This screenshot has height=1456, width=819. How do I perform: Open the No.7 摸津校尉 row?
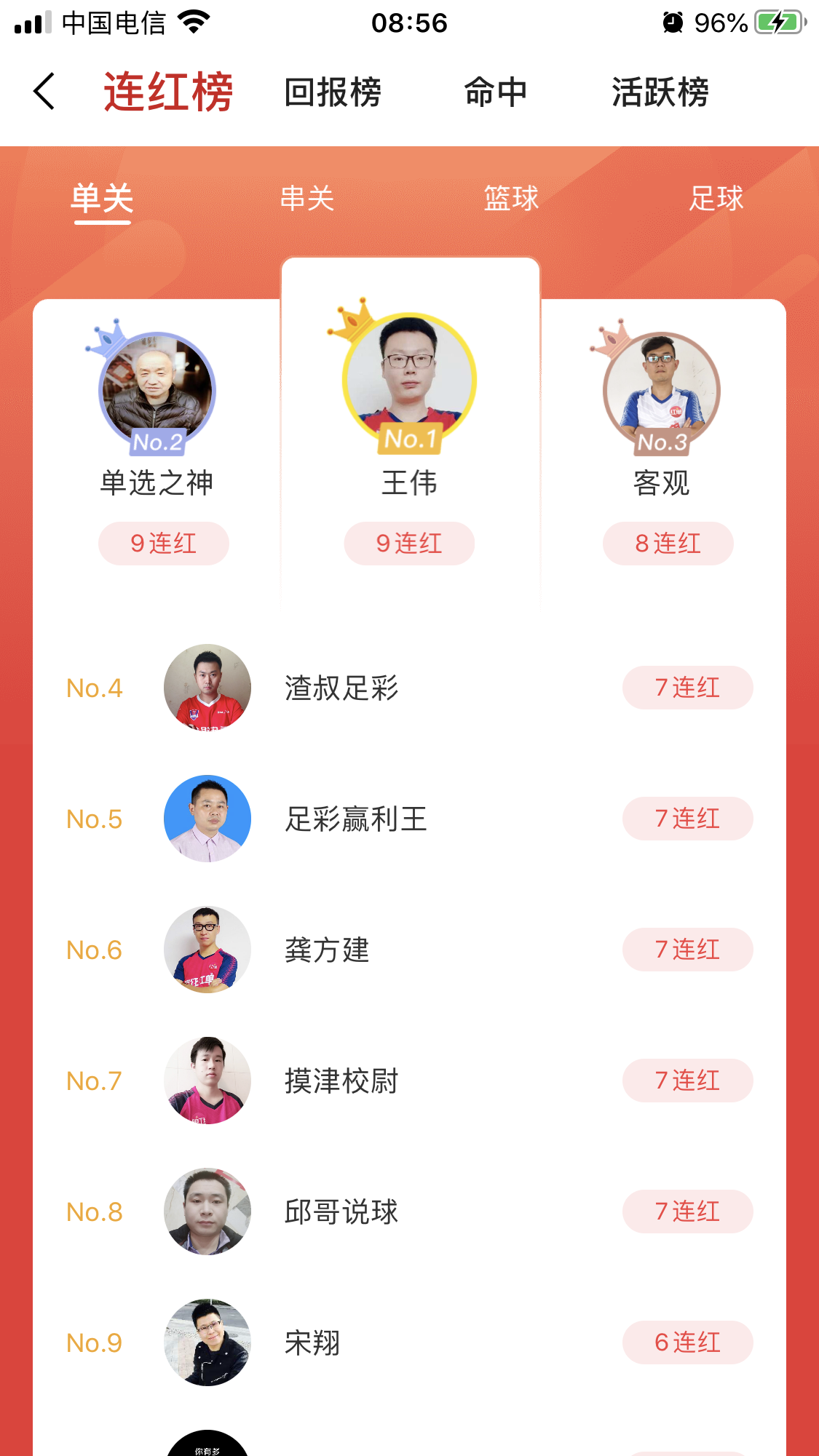click(x=408, y=1081)
